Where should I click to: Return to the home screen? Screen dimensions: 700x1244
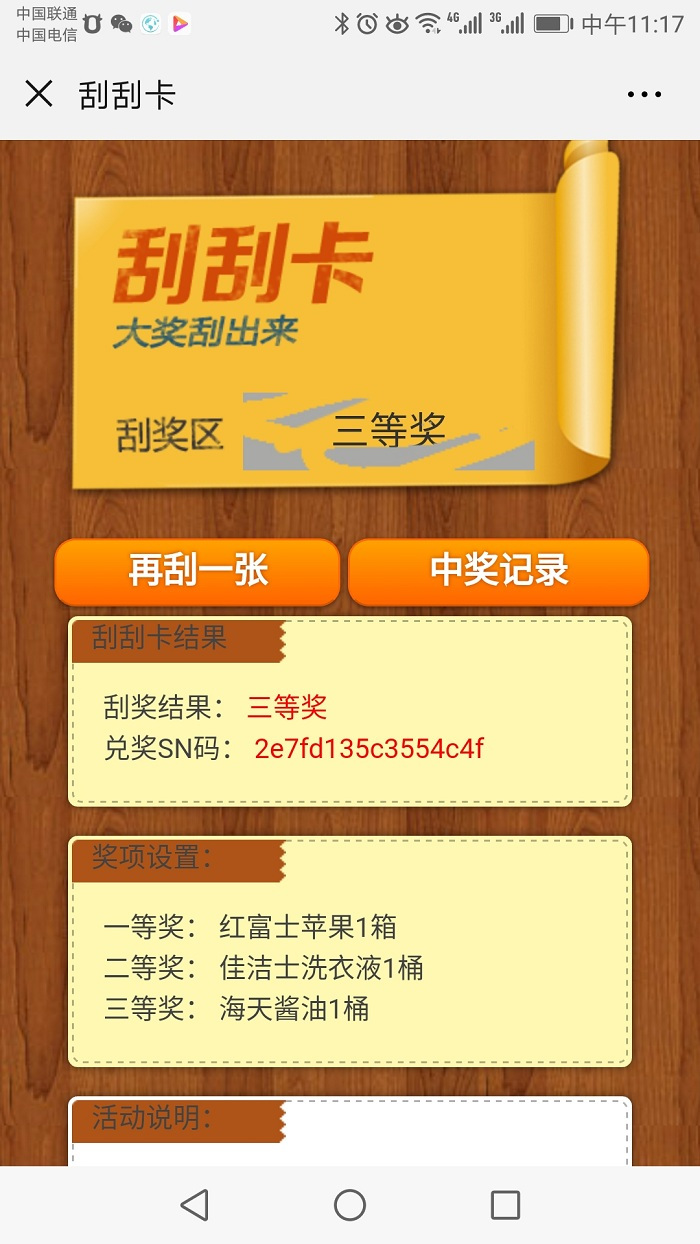pos(350,1205)
